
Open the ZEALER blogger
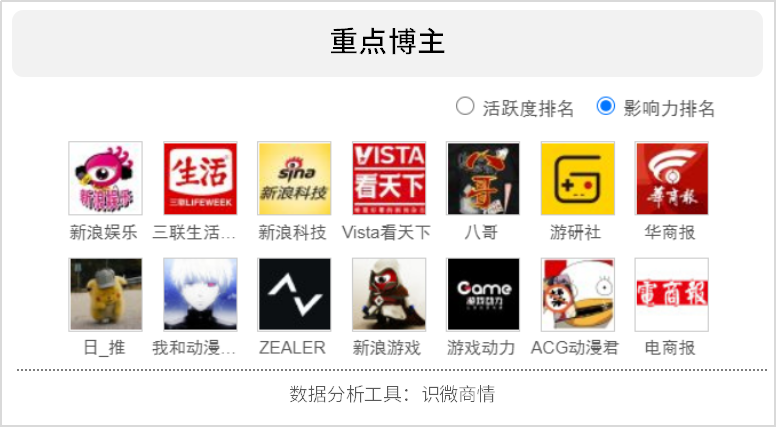(x=294, y=294)
